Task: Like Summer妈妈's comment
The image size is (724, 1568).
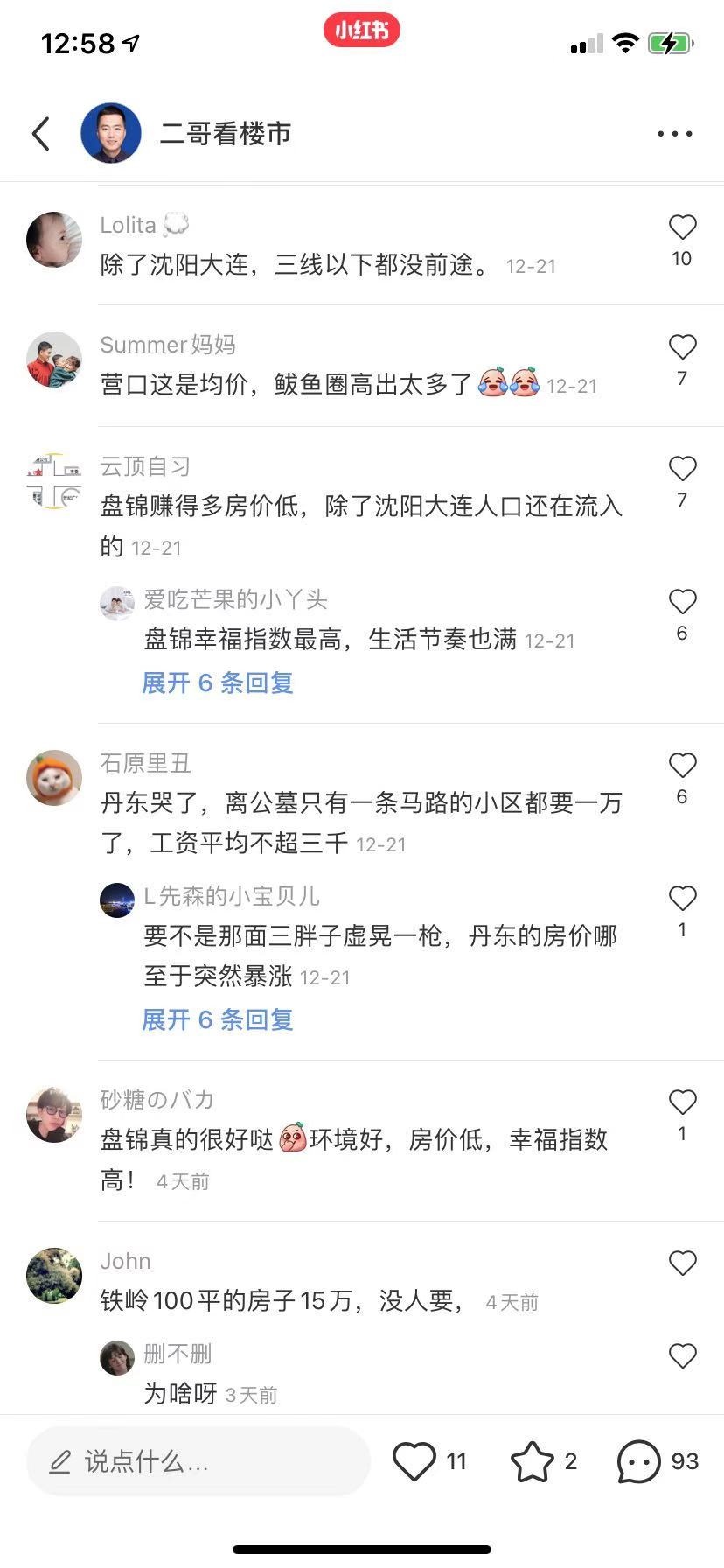Action: [682, 347]
